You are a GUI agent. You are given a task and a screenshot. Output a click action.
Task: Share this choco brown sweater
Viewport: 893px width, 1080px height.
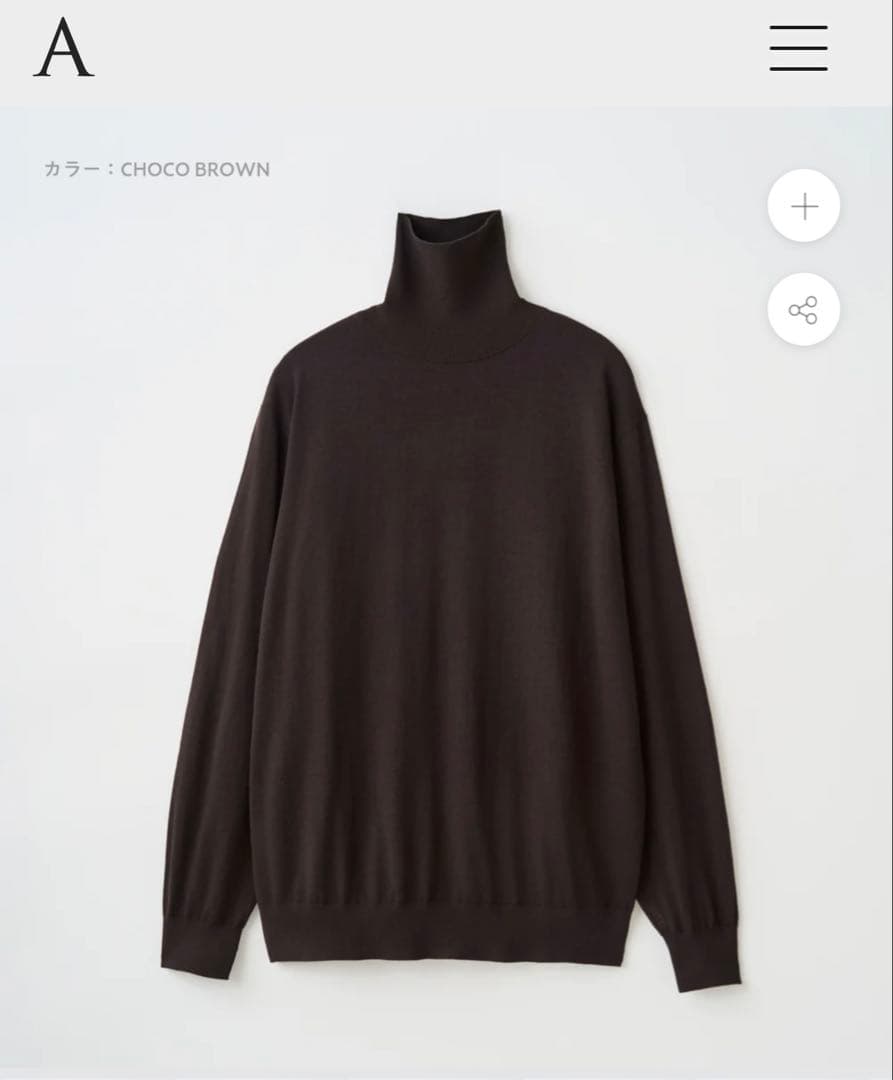(803, 310)
